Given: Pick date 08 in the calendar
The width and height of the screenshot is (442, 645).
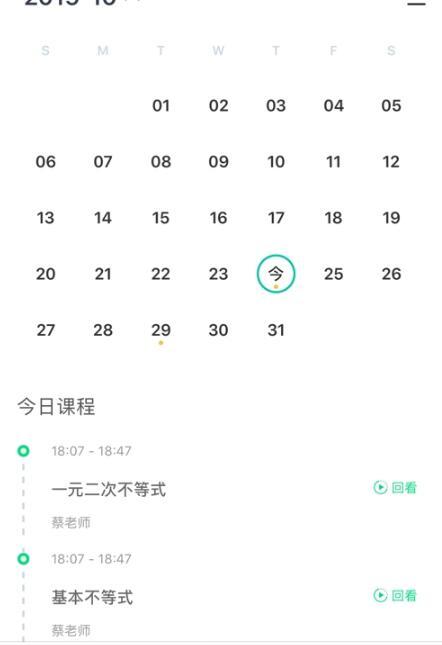Looking at the screenshot, I should [x=161, y=162].
